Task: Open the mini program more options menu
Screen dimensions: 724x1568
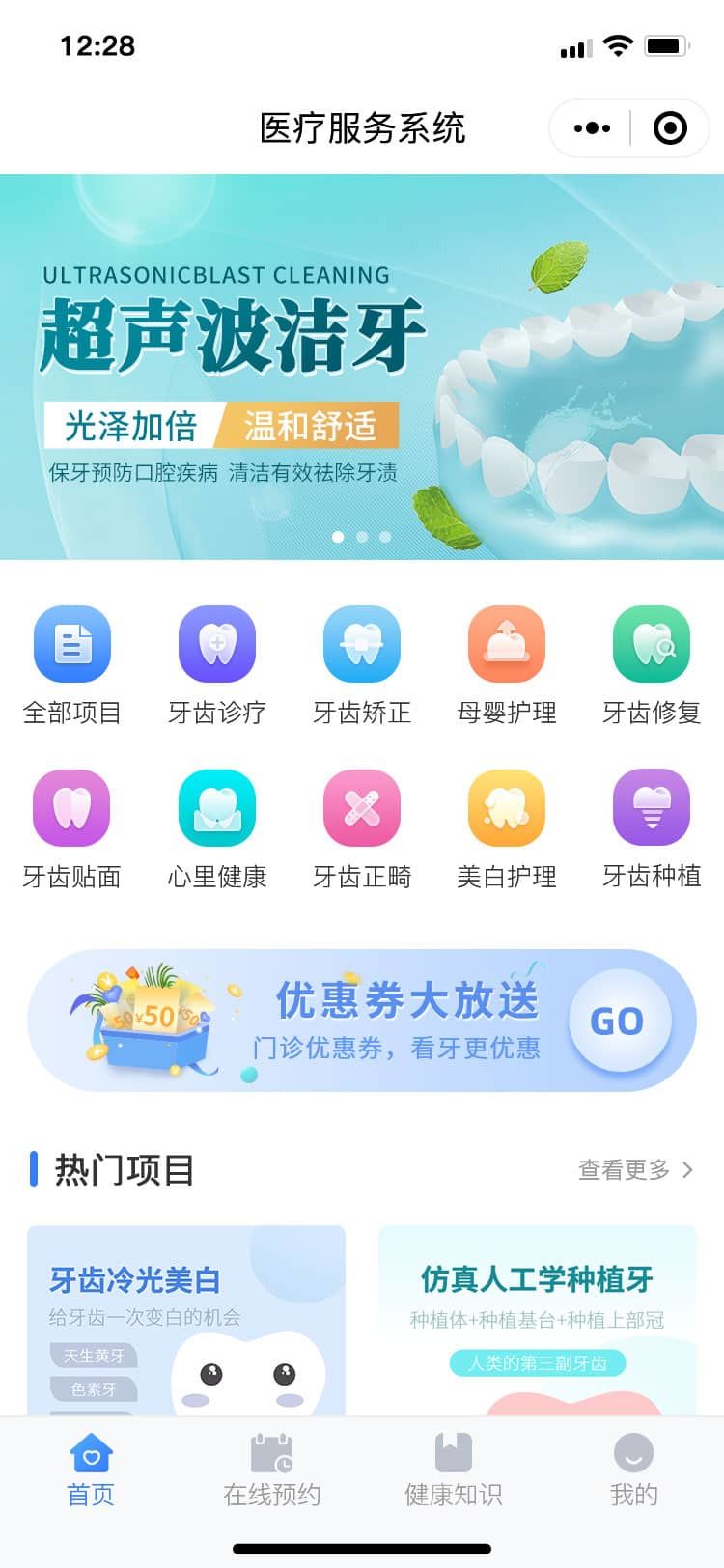Action: pos(591,127)
